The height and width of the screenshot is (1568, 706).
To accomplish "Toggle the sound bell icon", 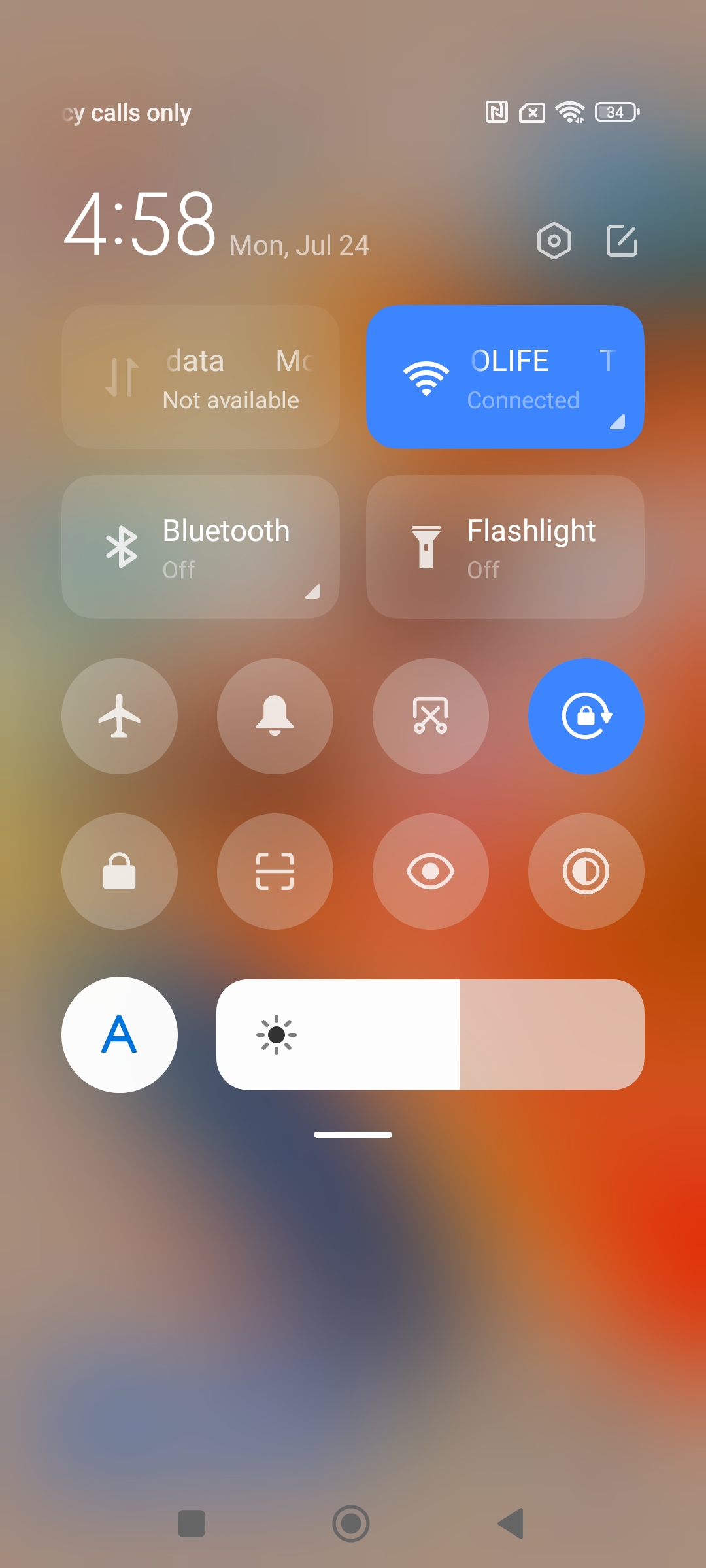I will click(x=275, y=716).
